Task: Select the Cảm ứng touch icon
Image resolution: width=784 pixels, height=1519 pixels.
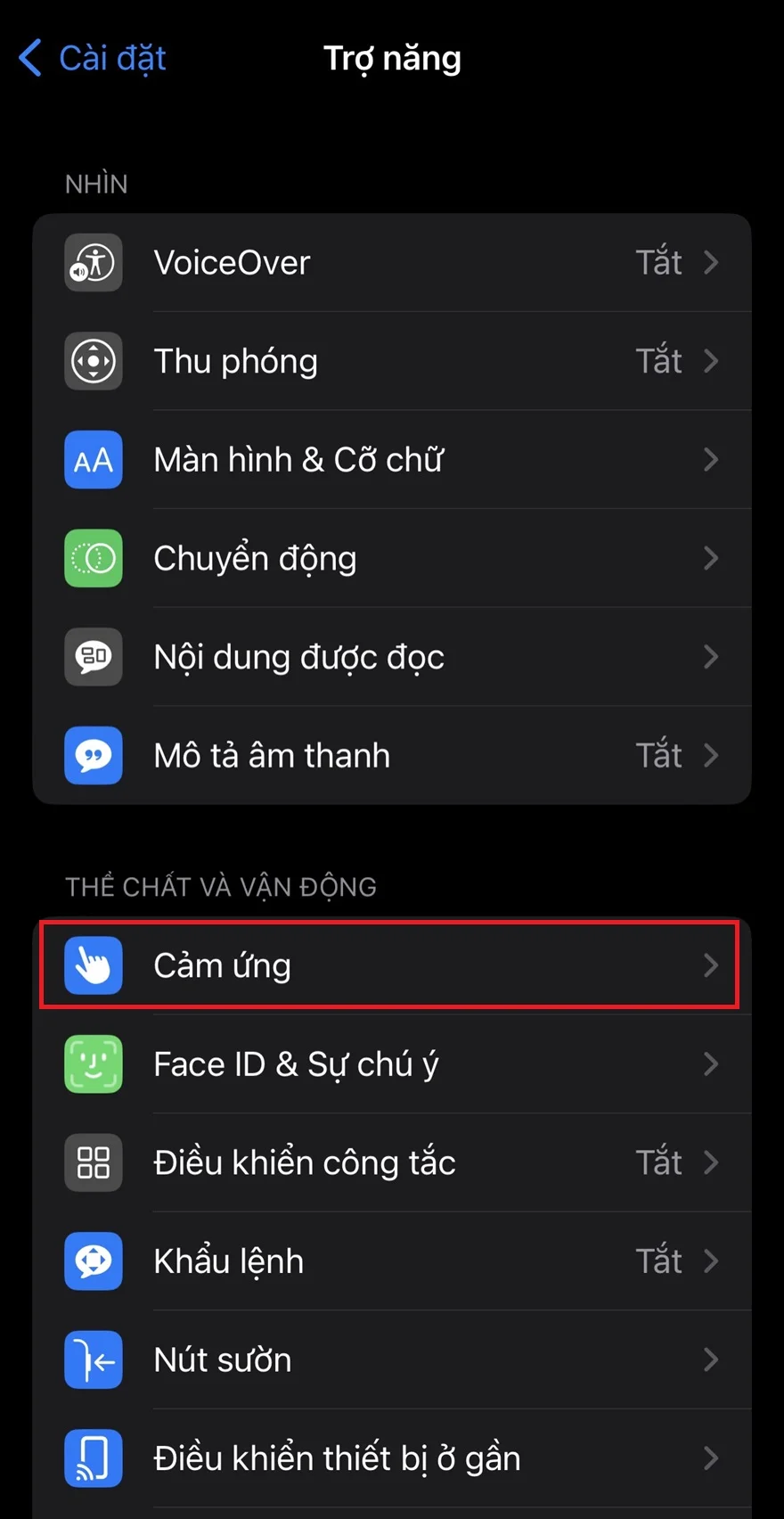Action: (93, 965)
